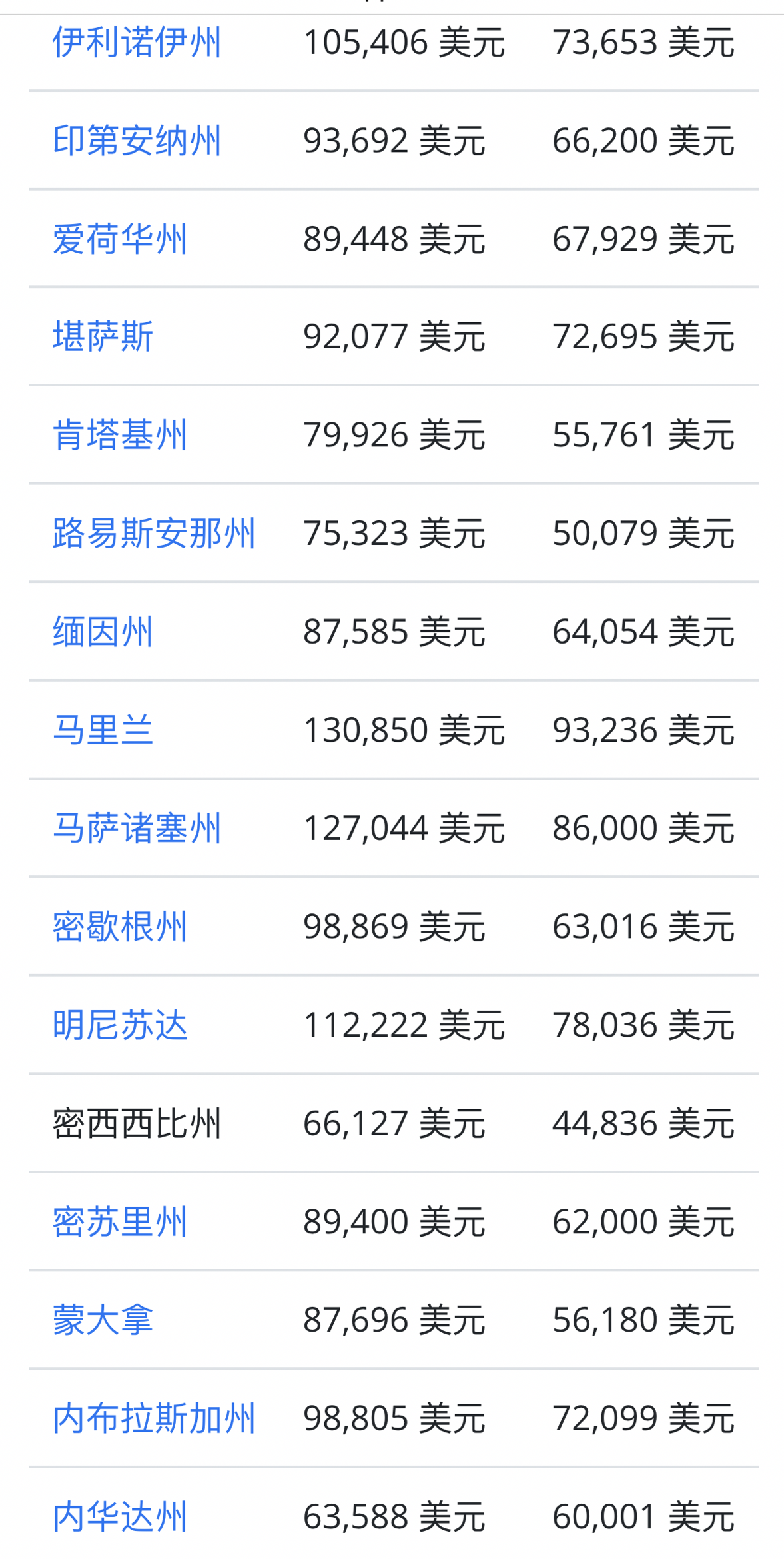Tap the 密歇根州 link
784x1559 pixels.
pyautogui.click(x=120, y=926)
